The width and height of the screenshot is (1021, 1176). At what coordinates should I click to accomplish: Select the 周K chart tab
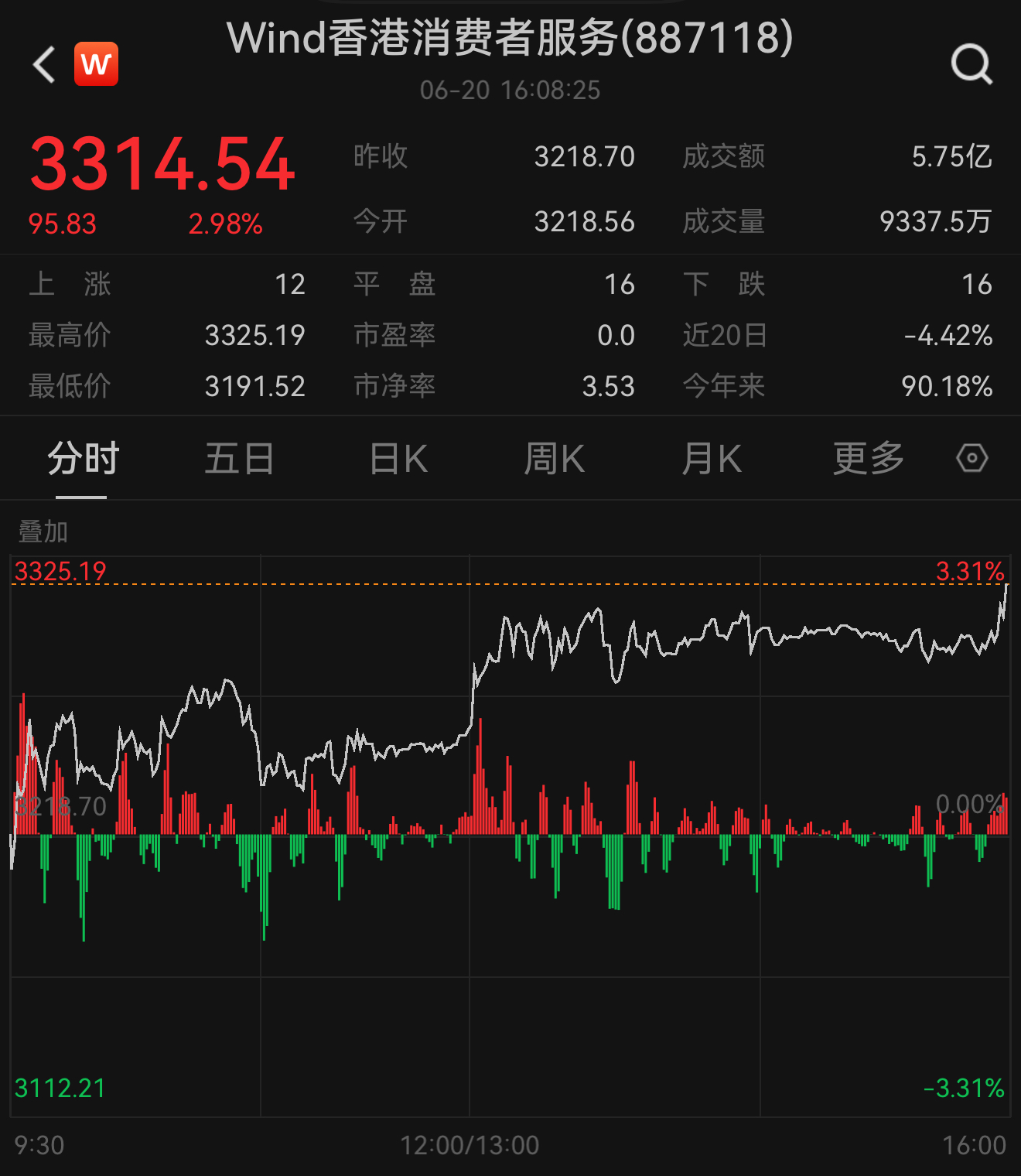coord(554,459)
